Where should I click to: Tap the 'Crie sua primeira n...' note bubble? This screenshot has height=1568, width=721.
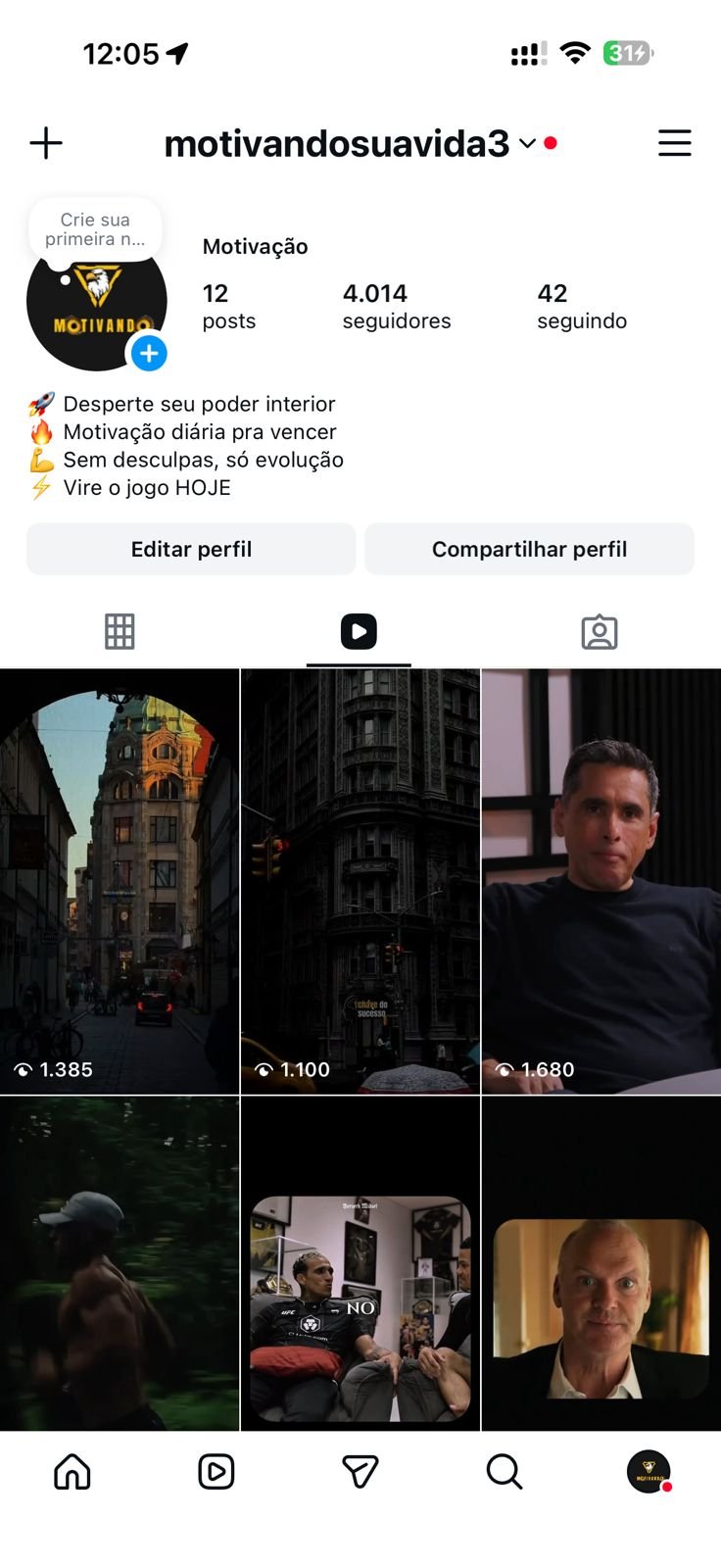(95, 229)
